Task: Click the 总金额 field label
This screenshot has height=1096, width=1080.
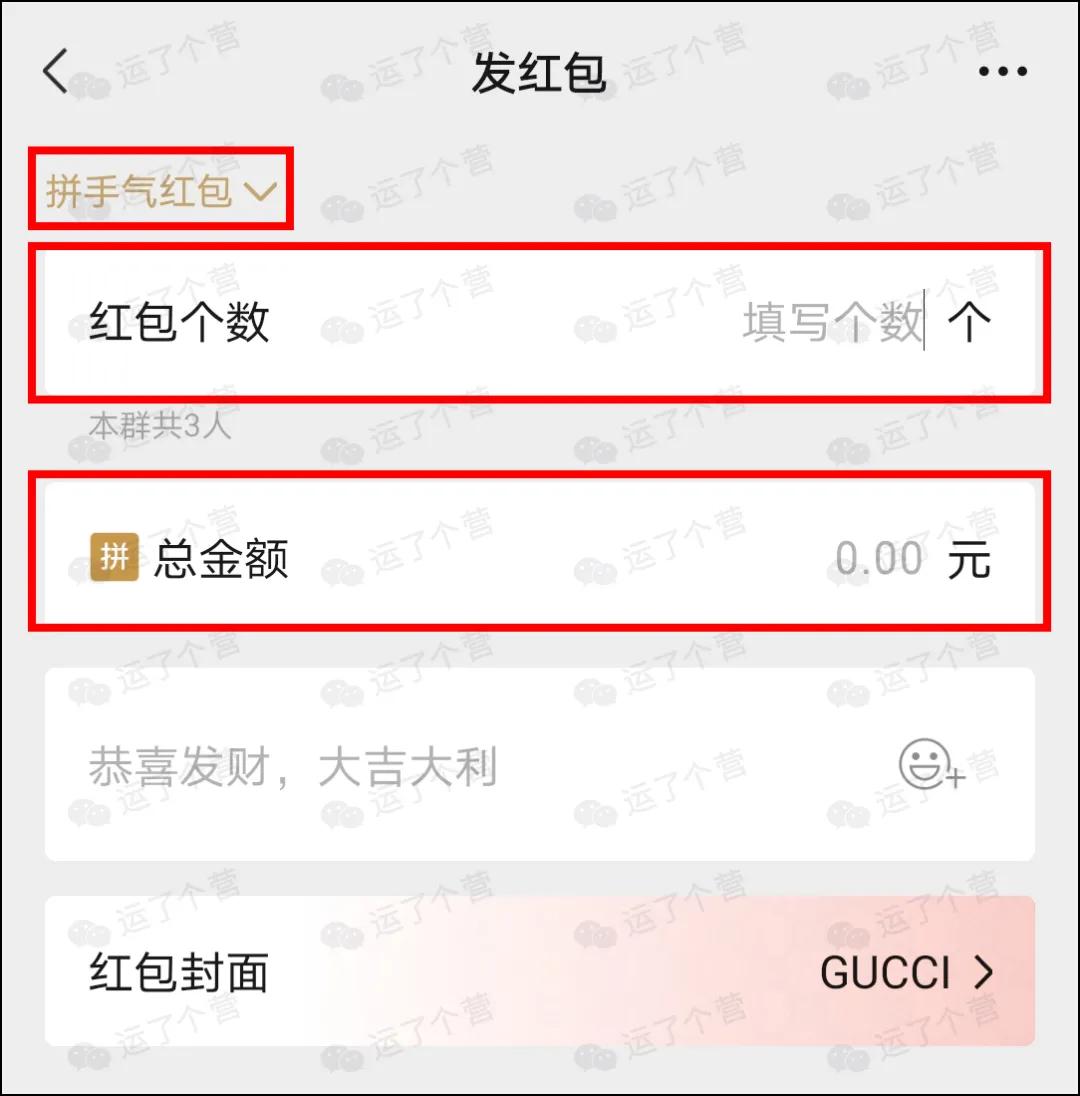Action: coord(225,558)
